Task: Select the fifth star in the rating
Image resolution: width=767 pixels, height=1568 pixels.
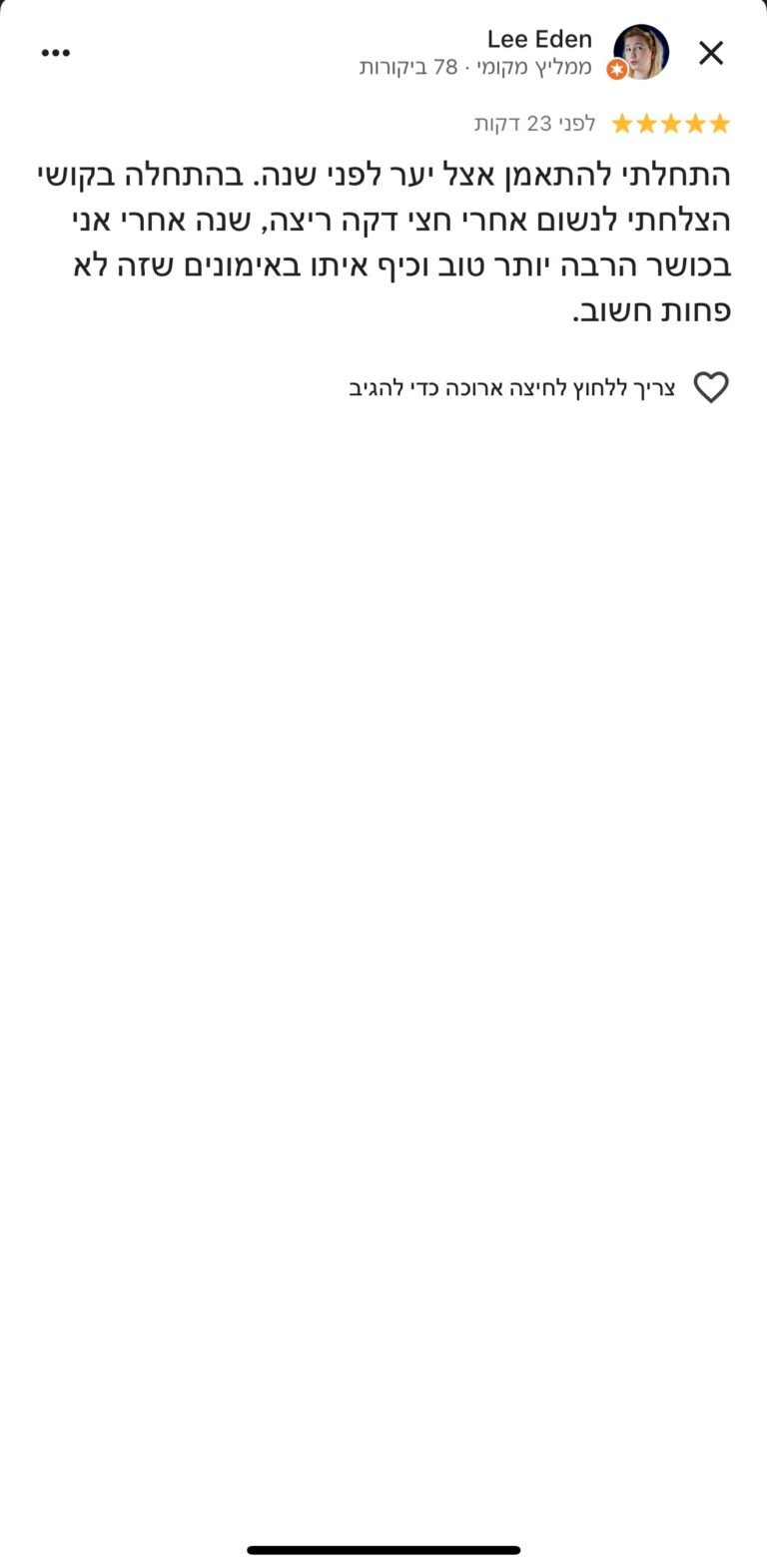Action: tap(720, 123)
